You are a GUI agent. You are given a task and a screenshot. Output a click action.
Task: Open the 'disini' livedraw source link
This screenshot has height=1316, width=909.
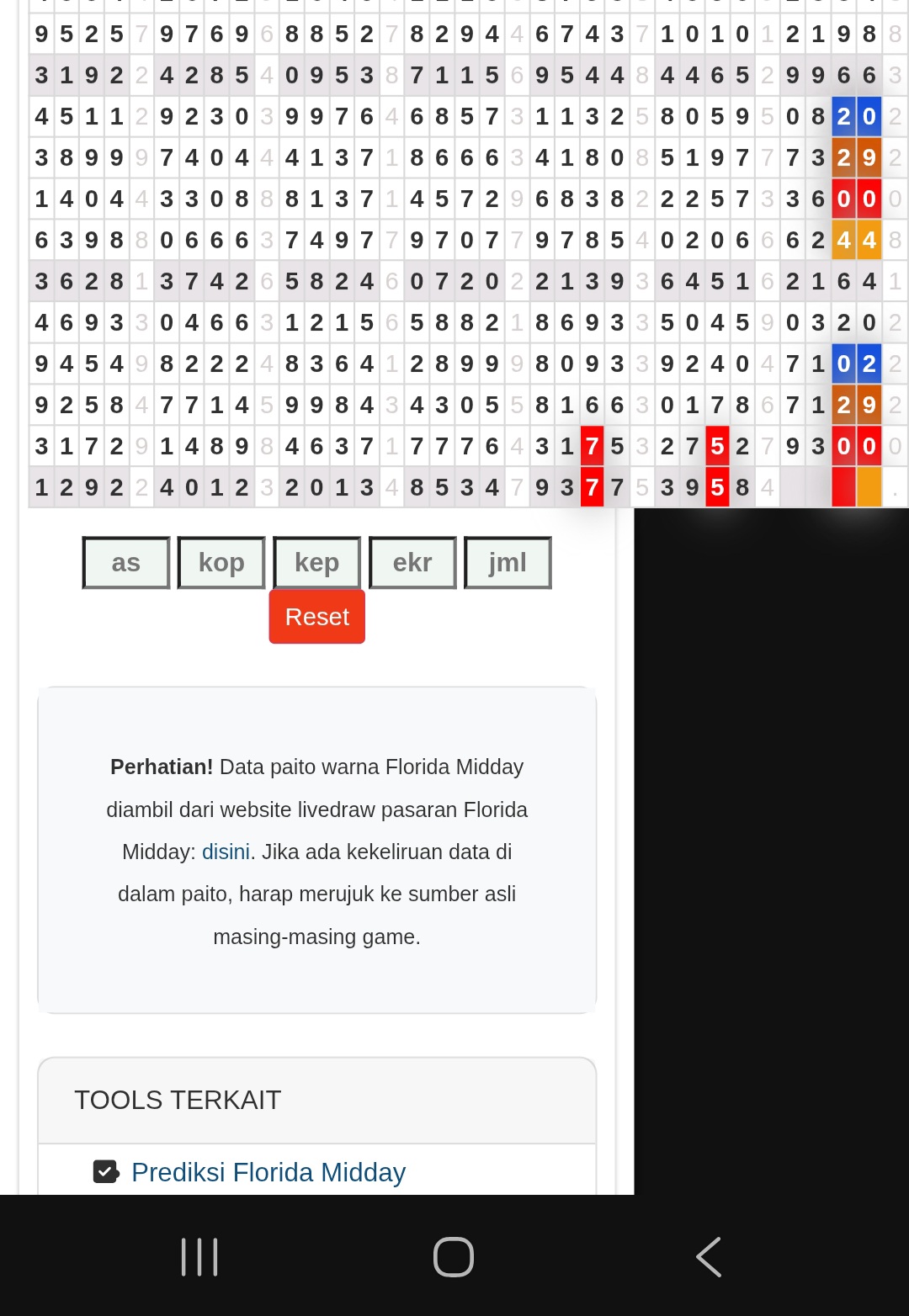click(226, 852)
